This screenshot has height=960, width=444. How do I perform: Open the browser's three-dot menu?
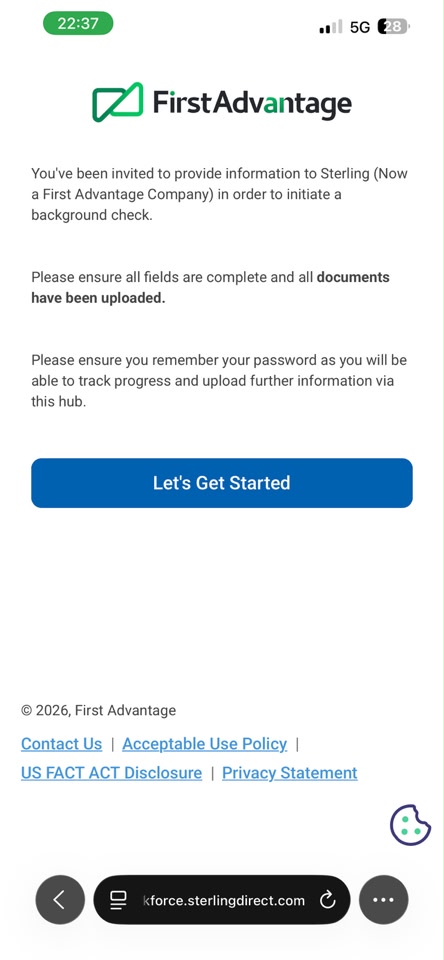383,899
